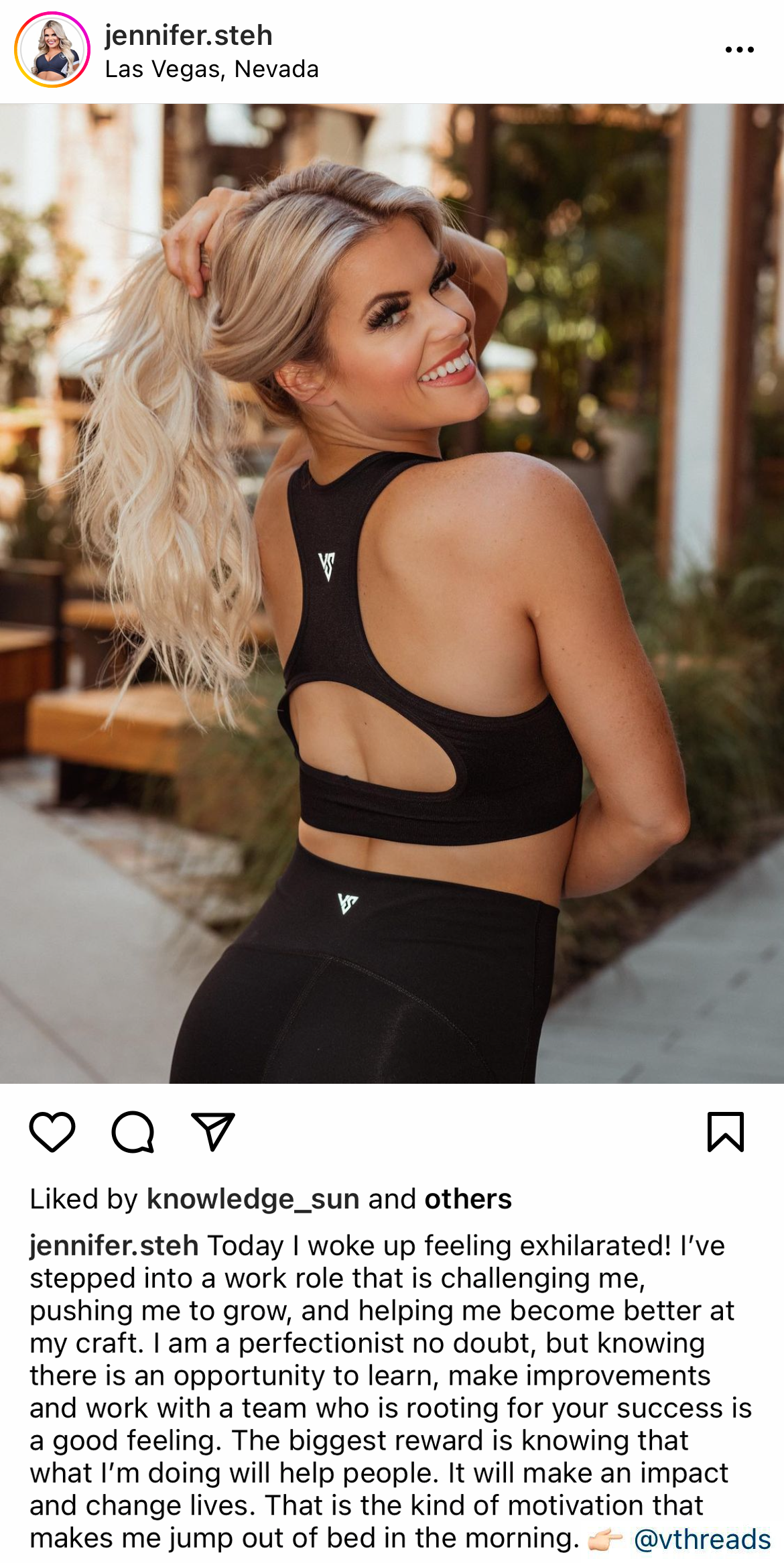Open jennifer.steh's story from profile picture
784x1563 pixels.
click(x=52, y=50)
